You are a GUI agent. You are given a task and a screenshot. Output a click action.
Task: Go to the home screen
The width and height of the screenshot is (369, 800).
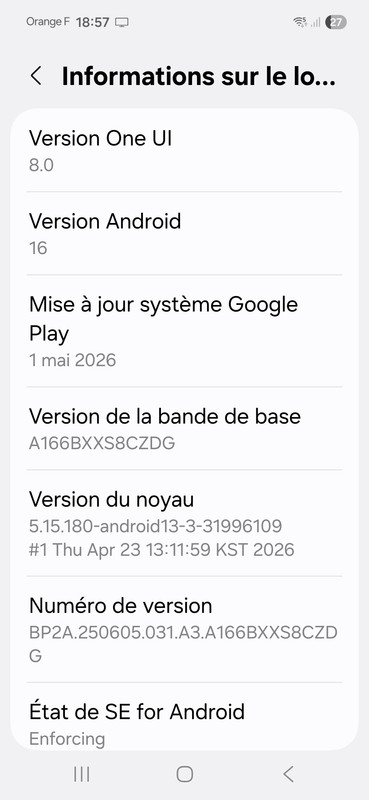coord(184,774)
